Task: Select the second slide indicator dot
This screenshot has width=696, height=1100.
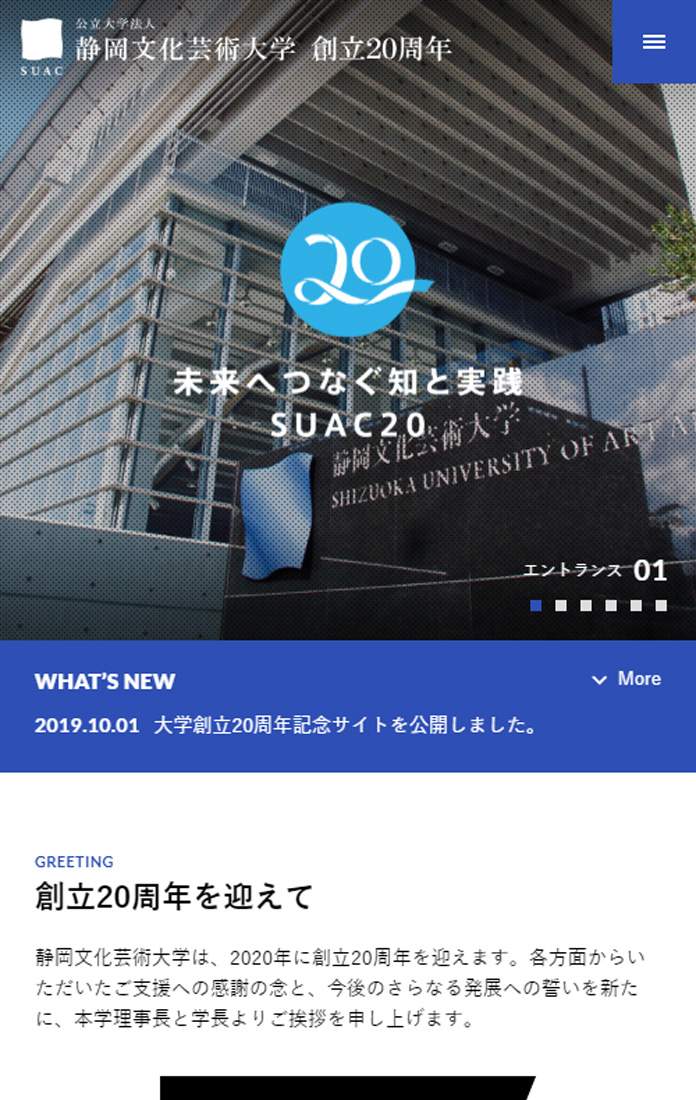Action: (561, 605)
